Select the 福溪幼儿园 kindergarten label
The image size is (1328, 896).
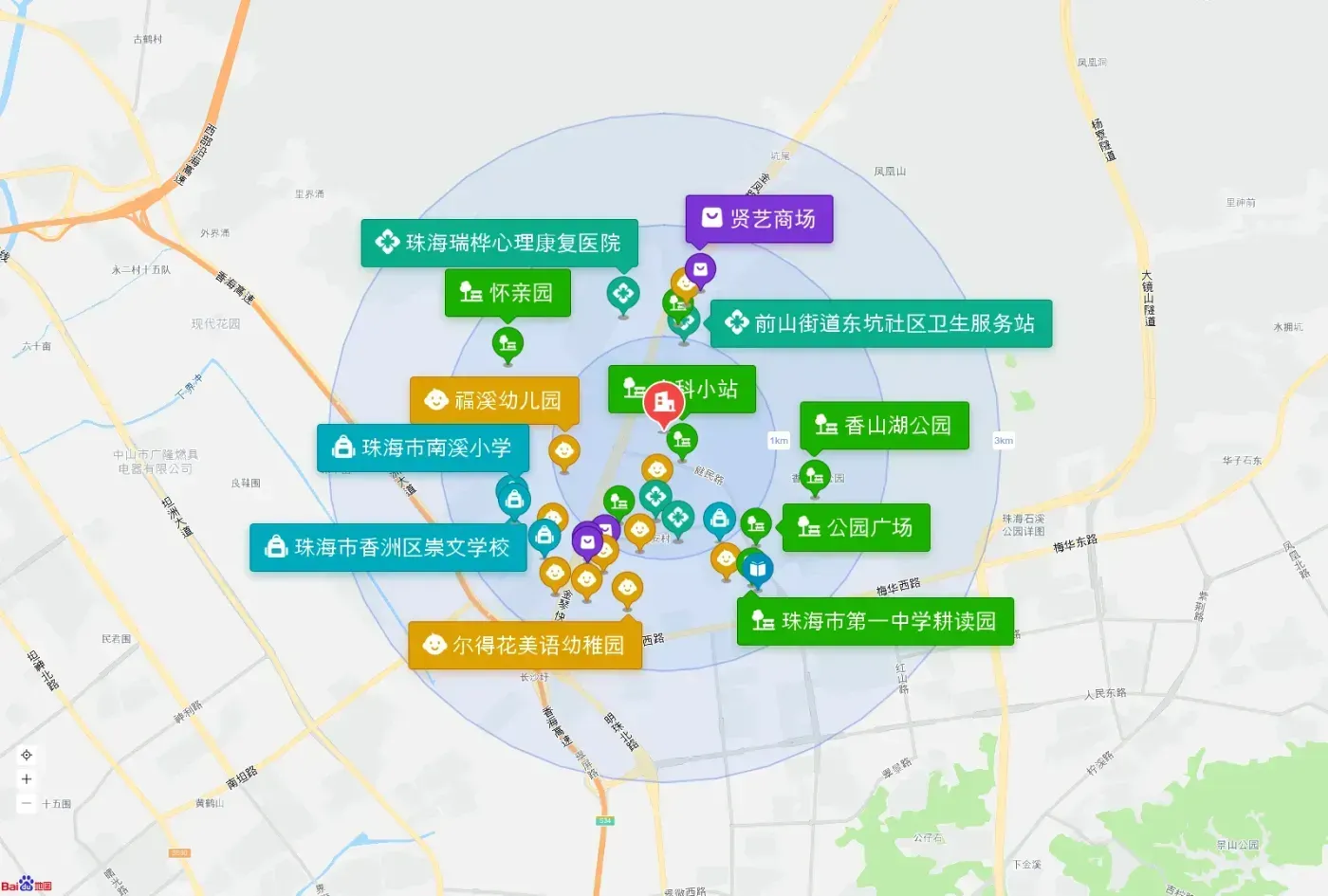coord(494,400)
